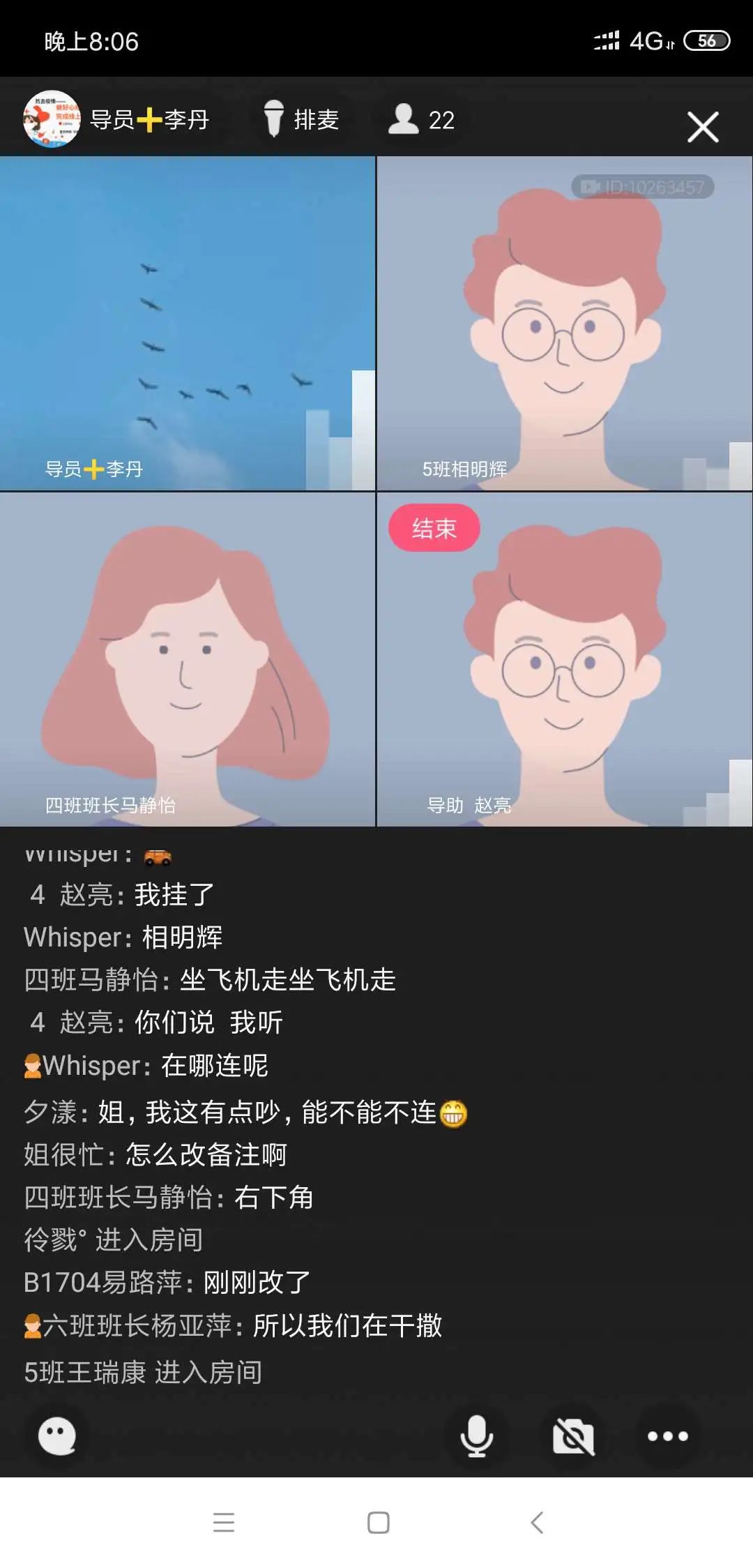Image resolution: width=753 pixels, height=1568 pixels.
Task: Open the three-dot more options menu
Action: pyautogui.click(x=668, y=1436)
